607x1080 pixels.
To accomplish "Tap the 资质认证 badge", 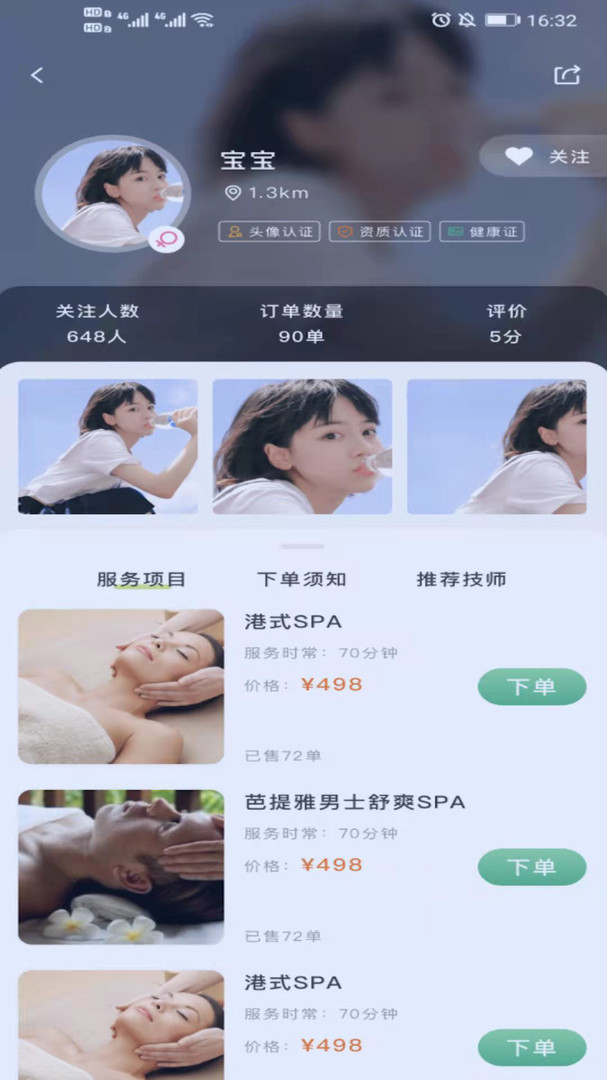I will pyautogui.click(x=380, y=232).
